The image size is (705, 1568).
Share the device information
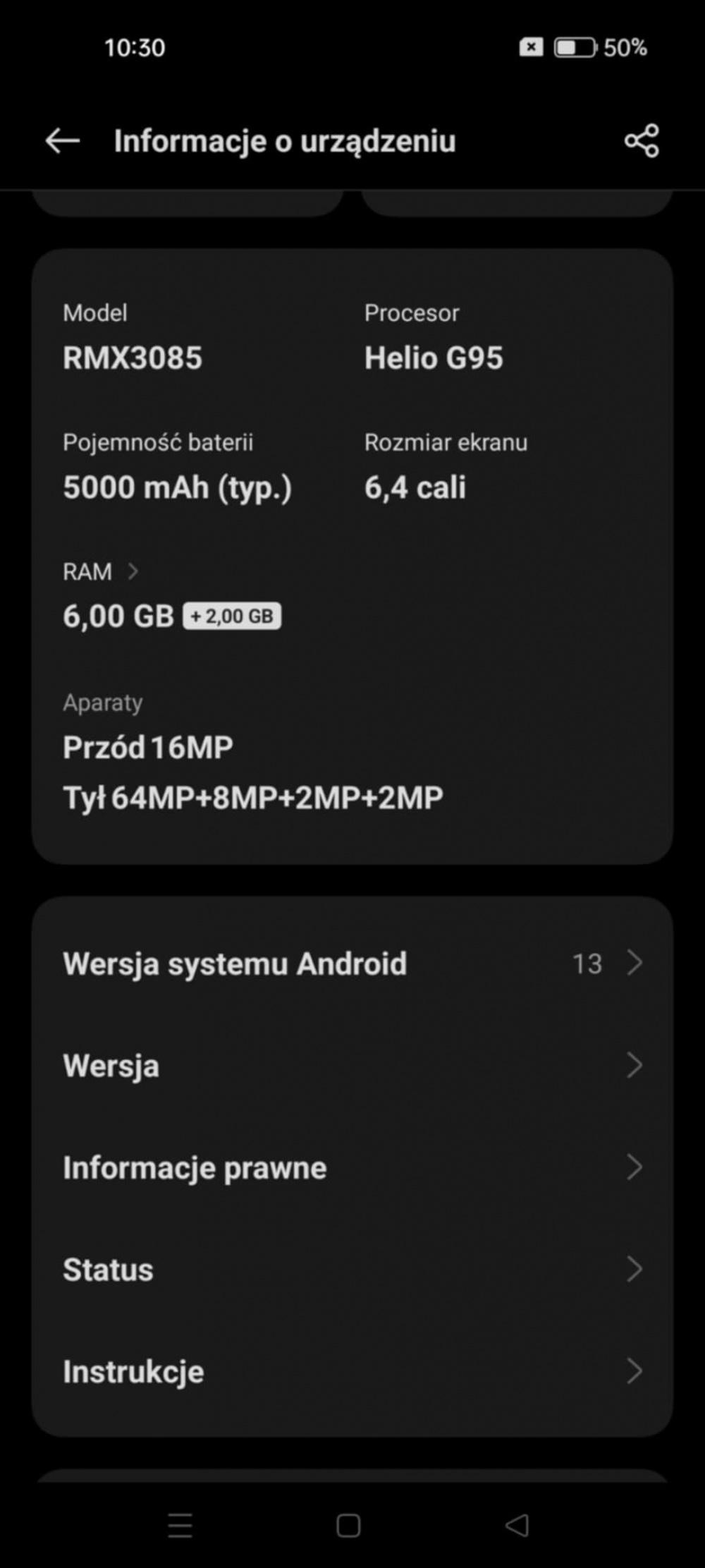pyautogui.click(x=642, y=141)
